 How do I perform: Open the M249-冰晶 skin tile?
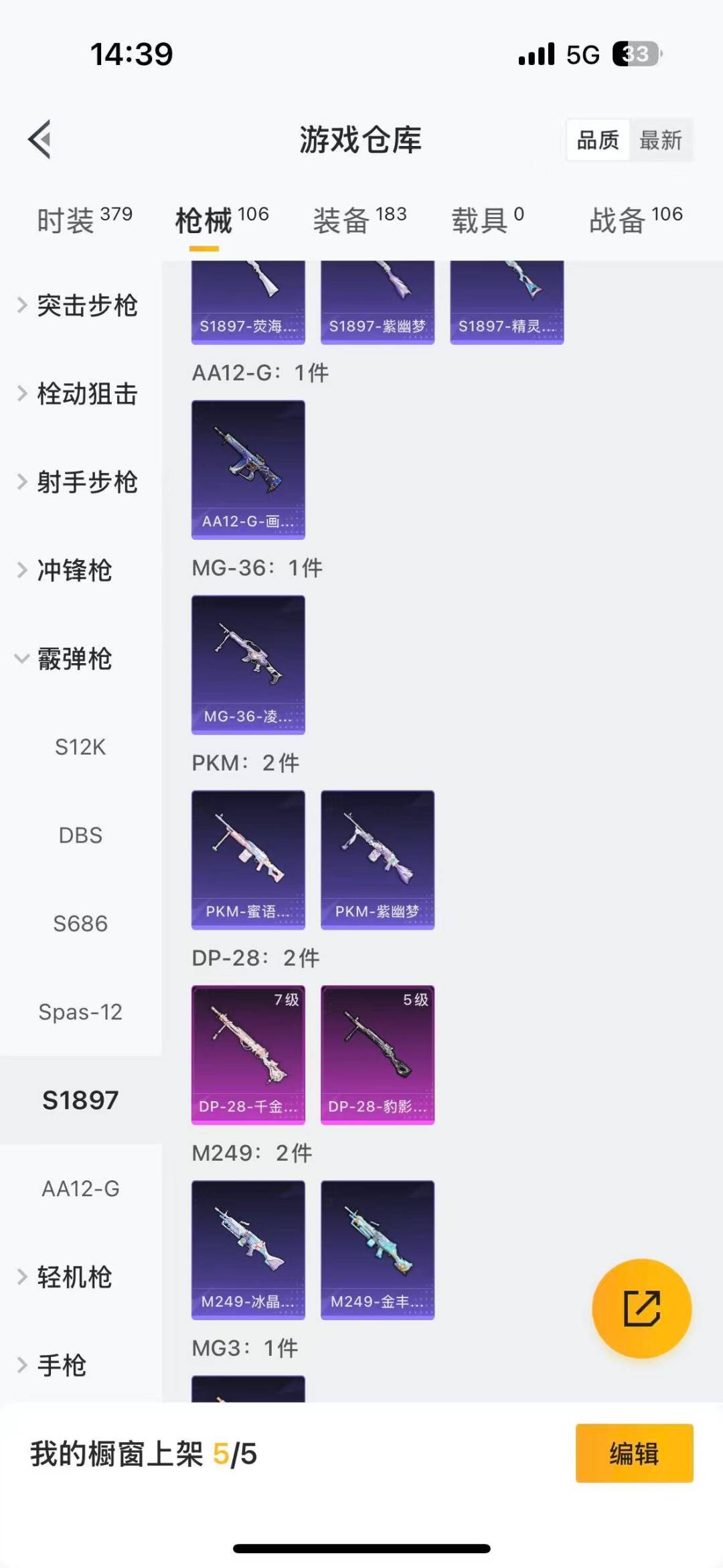(248, 1249)
